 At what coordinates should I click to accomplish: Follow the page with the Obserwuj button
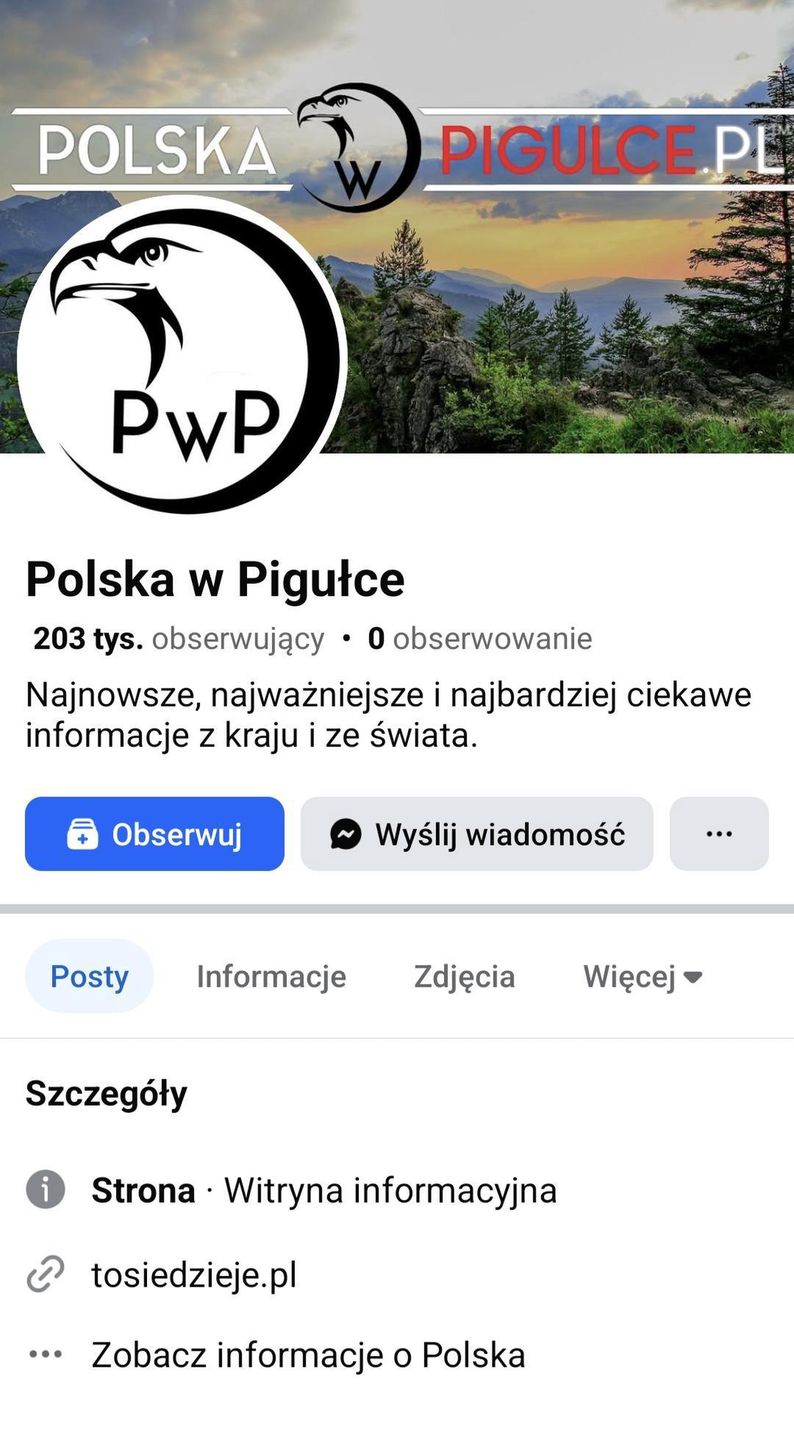tap(154, 834)
